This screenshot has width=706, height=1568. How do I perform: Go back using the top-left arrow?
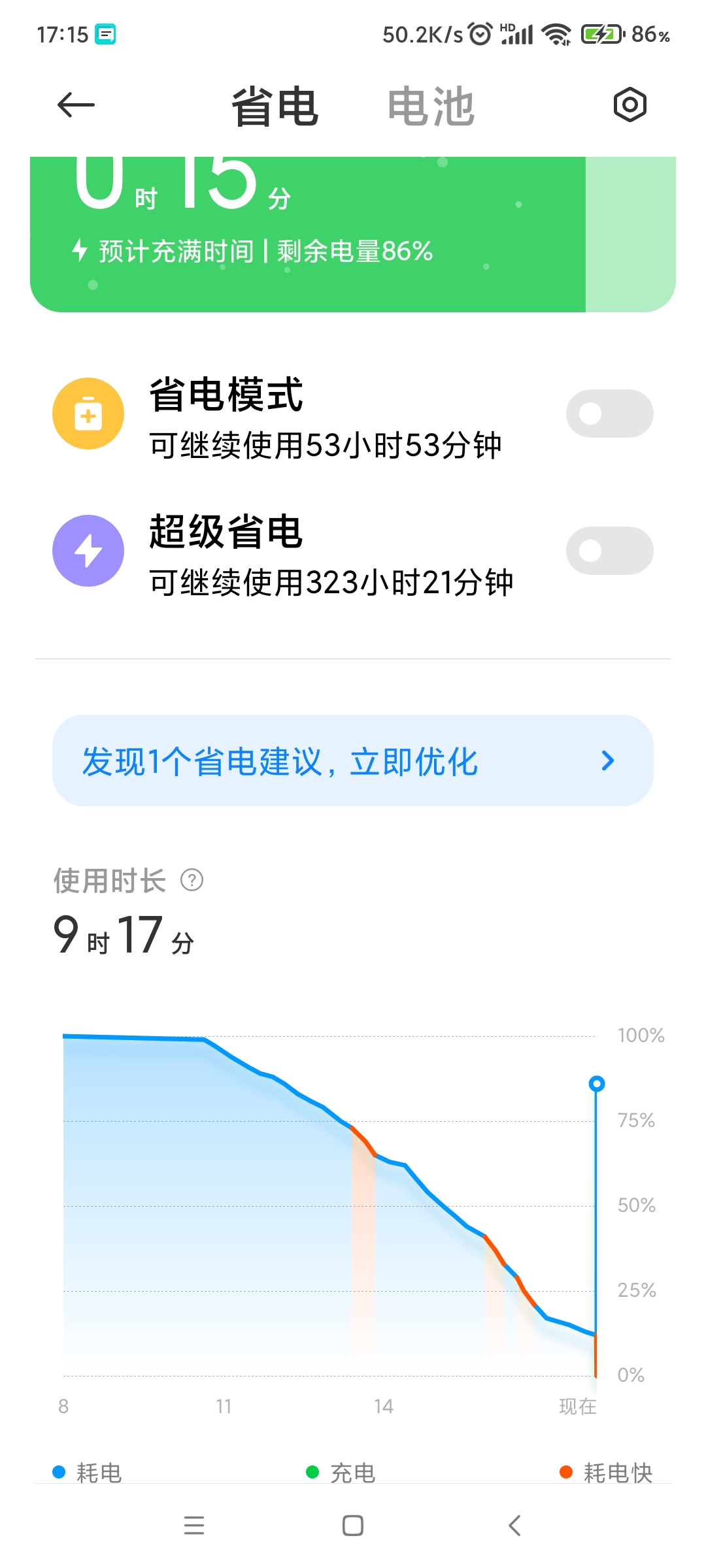pos(76,105)
